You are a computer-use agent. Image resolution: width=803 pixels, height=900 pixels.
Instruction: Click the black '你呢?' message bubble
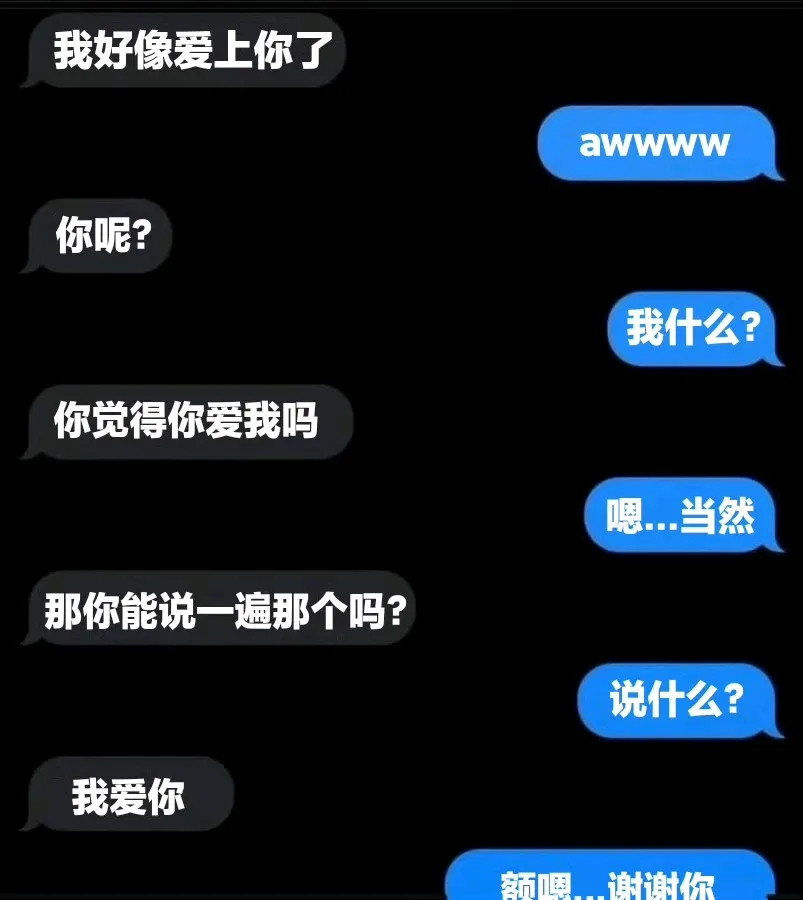tap(95, 236)
